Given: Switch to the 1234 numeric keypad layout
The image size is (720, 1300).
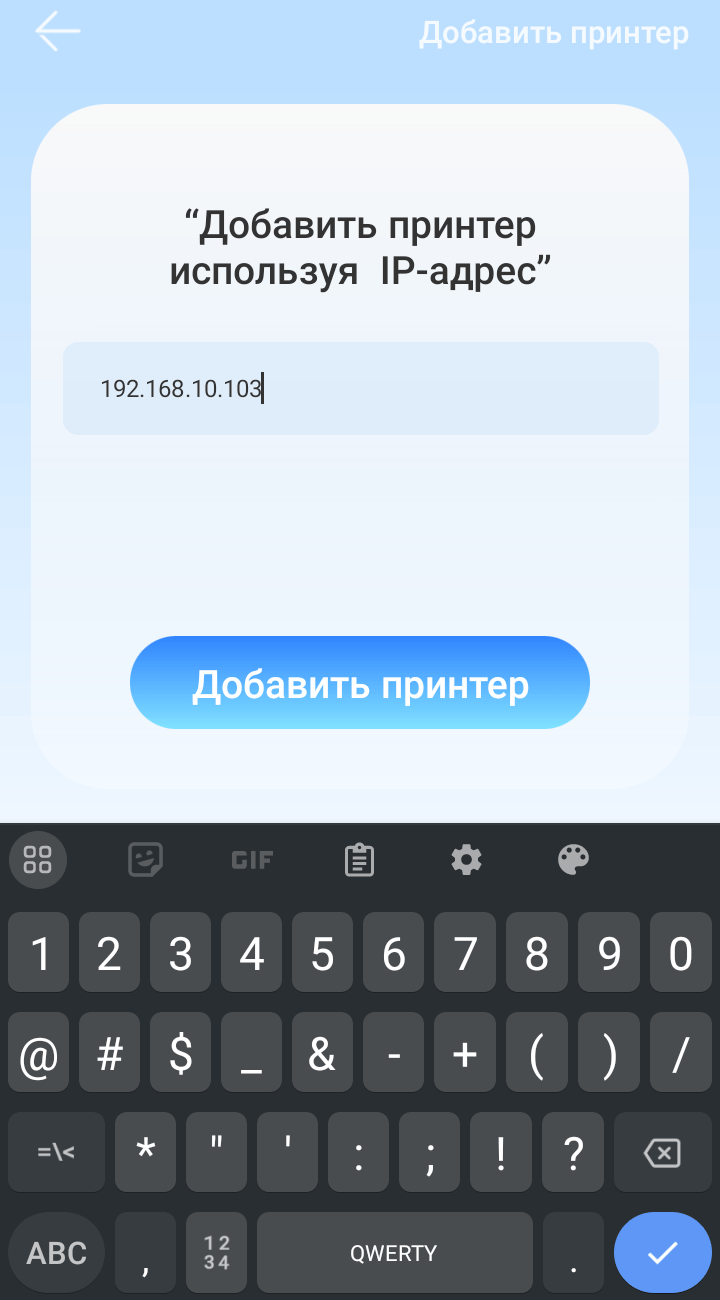Looking at the screenshot, I should coord(216,1252).
